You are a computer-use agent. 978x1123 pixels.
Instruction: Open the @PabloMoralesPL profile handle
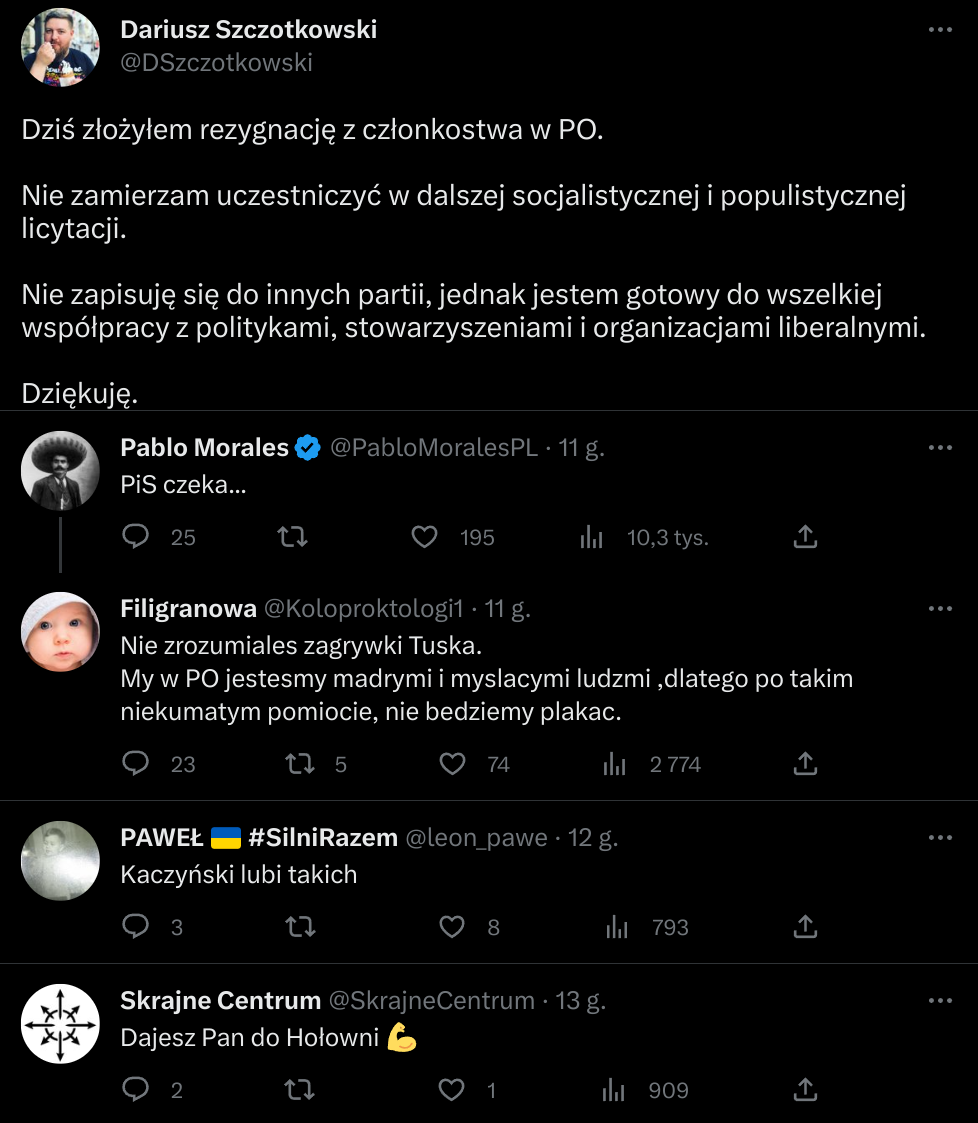tap(434, 448)
